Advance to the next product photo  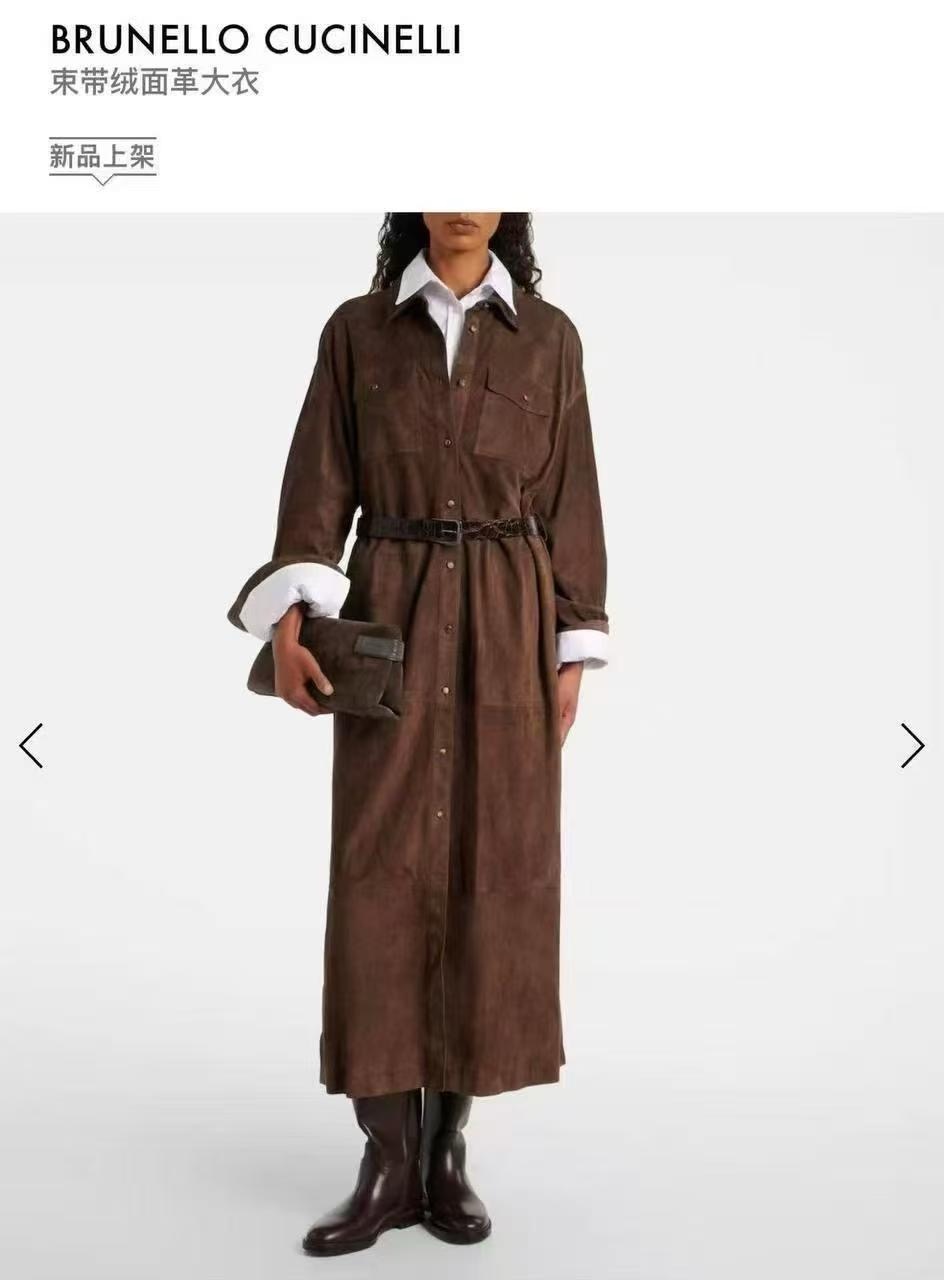pyautogui.click(x=912, y=746)
